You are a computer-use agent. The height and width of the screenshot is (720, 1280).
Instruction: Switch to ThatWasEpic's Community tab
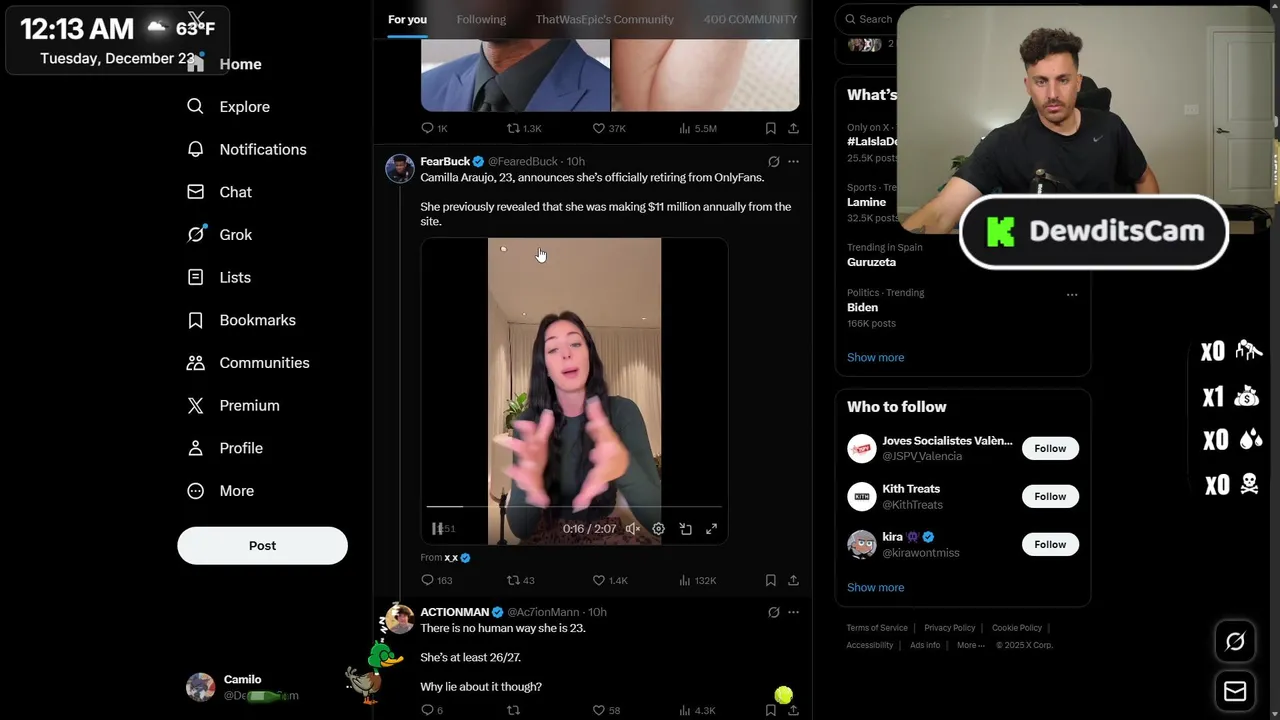point(604,19)
